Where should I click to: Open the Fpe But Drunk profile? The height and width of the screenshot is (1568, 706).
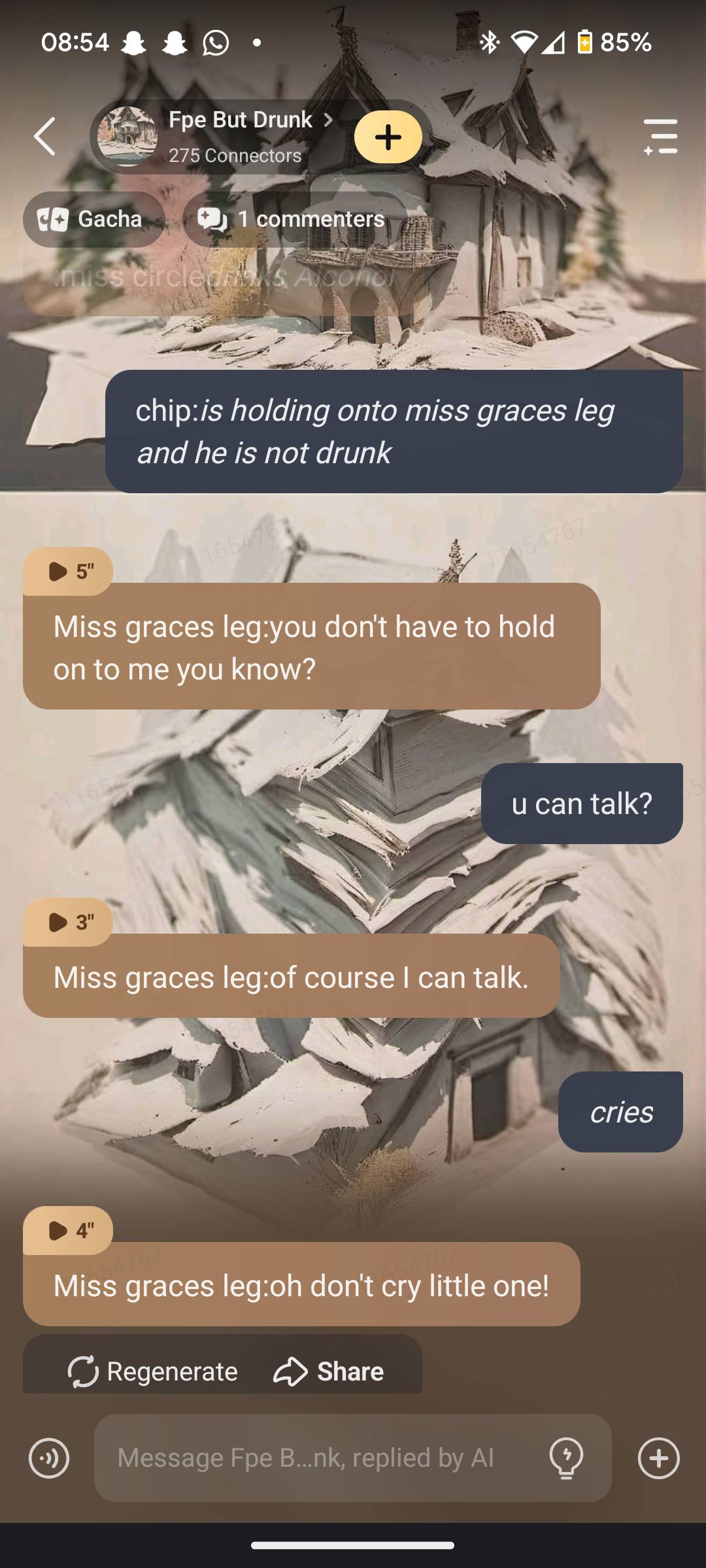coord(240,136)
